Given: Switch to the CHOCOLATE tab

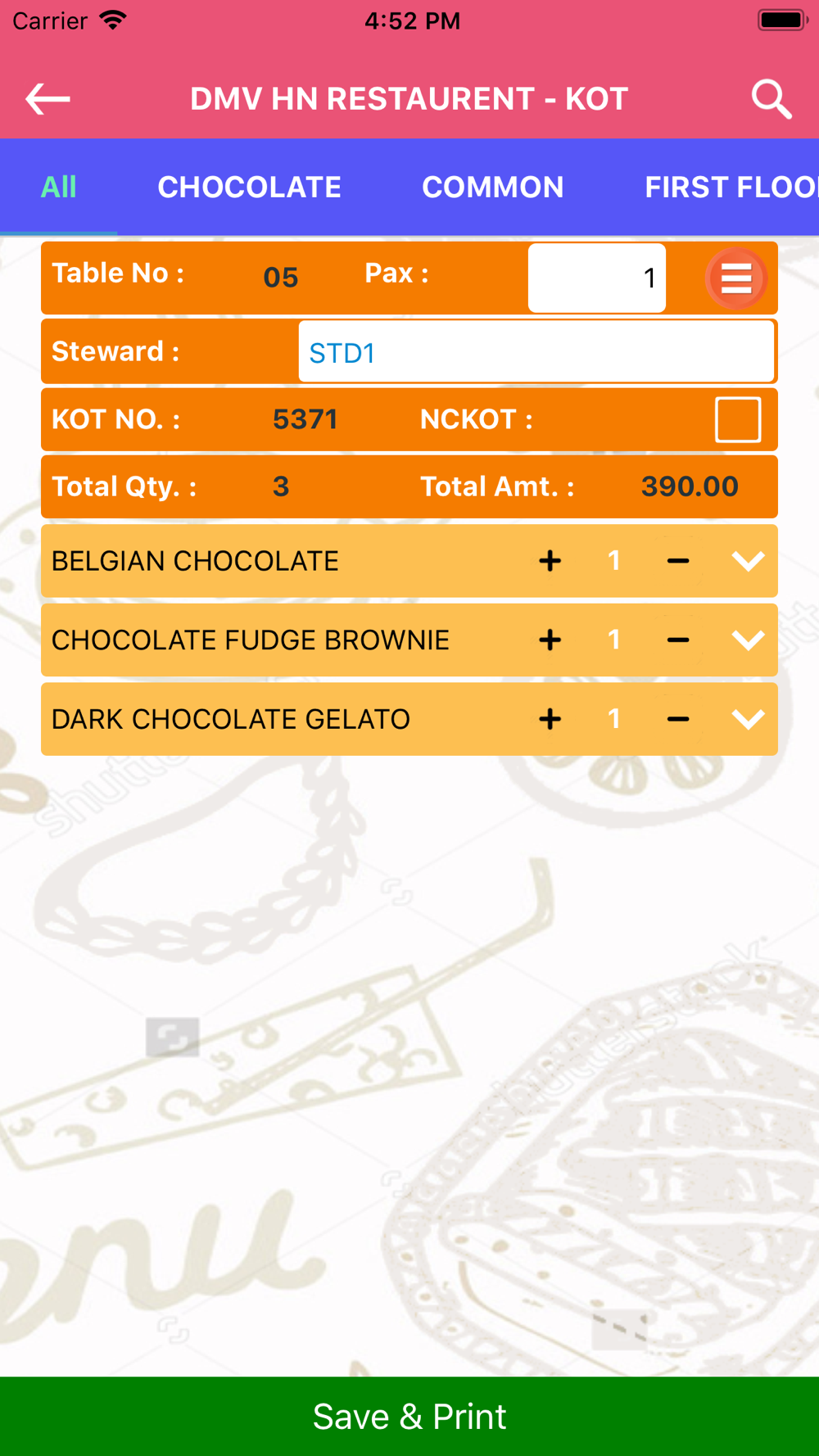Looking at the screenshot, I should [x=249, y=188].
